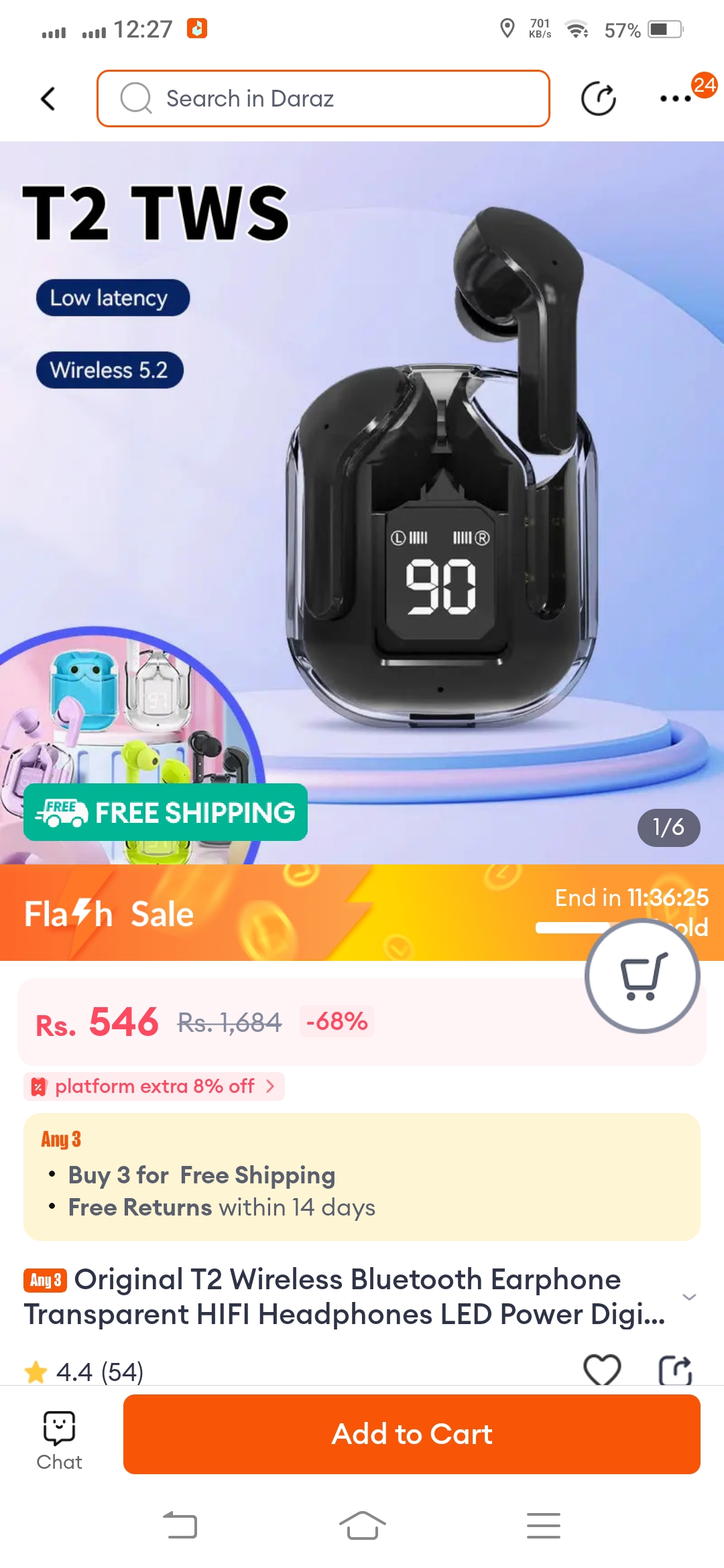
Task: Tap Add to Cart
Action: [x=412, y=1434]
